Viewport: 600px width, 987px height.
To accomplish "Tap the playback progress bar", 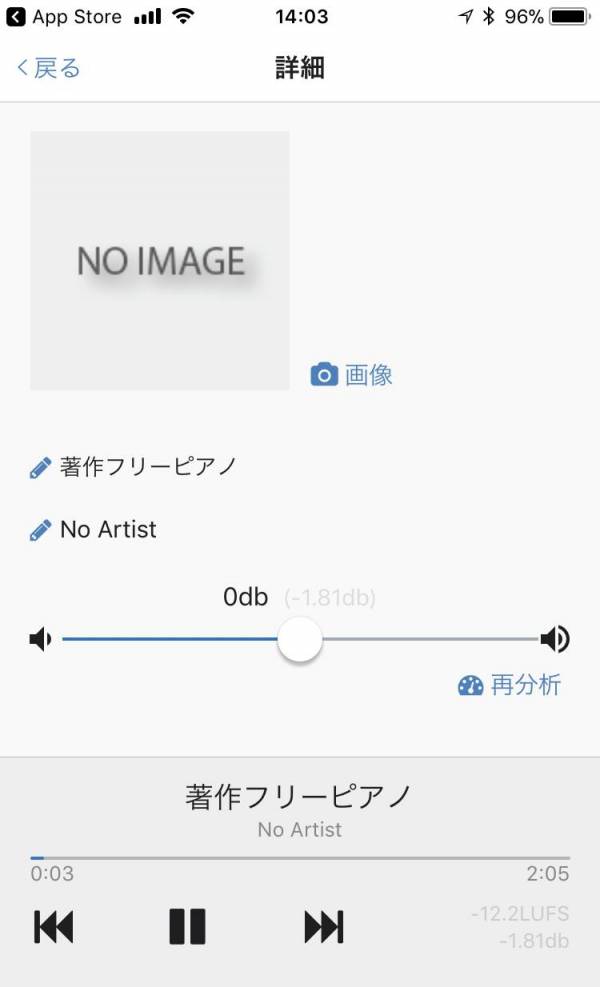I will pos(300,857).
